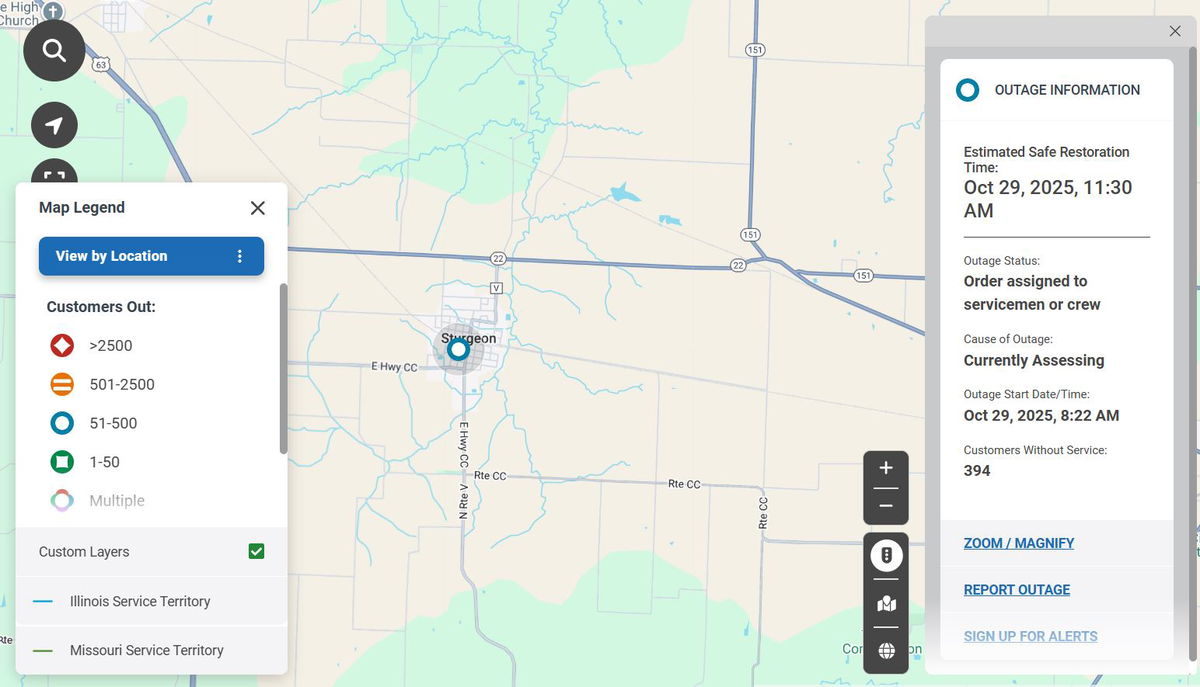The width and height of the screenshot is (1200, 687).
Task: Zoom in with the plus button
Action: coord(886,468)
